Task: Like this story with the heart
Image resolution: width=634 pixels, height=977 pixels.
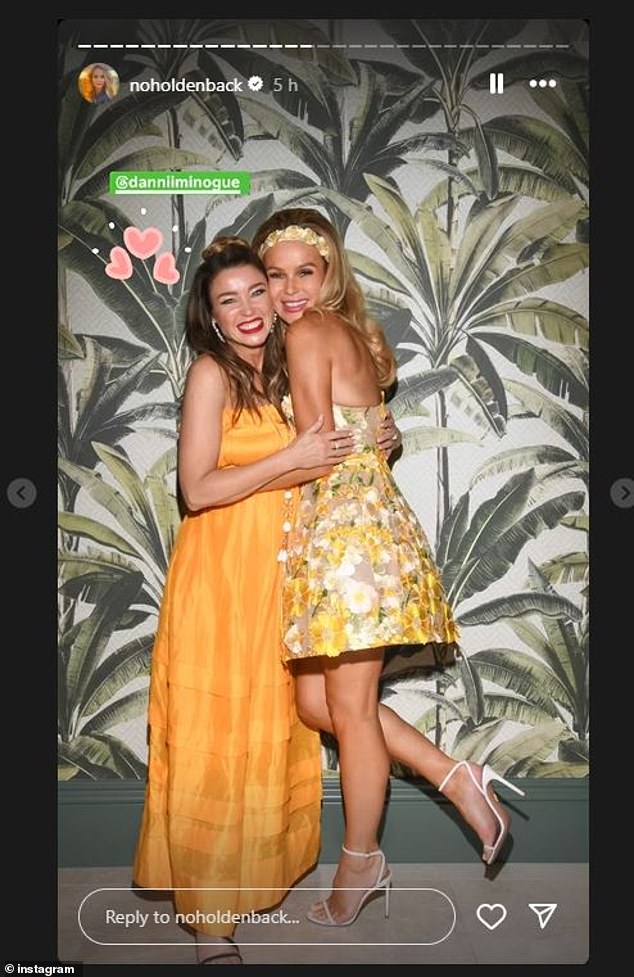Action: pyautogui.click(x=491, y=916)
